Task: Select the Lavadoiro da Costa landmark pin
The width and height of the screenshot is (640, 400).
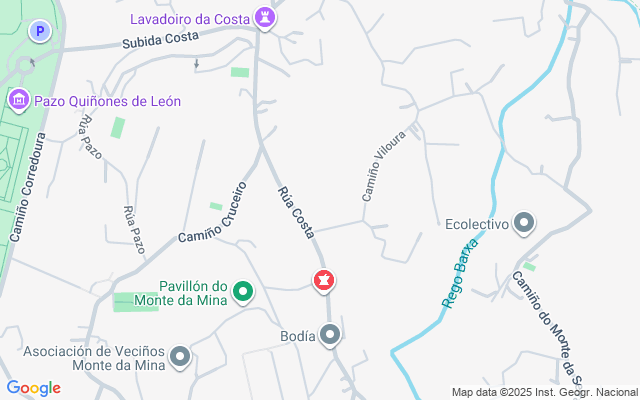Action: [x=264, y=18]
